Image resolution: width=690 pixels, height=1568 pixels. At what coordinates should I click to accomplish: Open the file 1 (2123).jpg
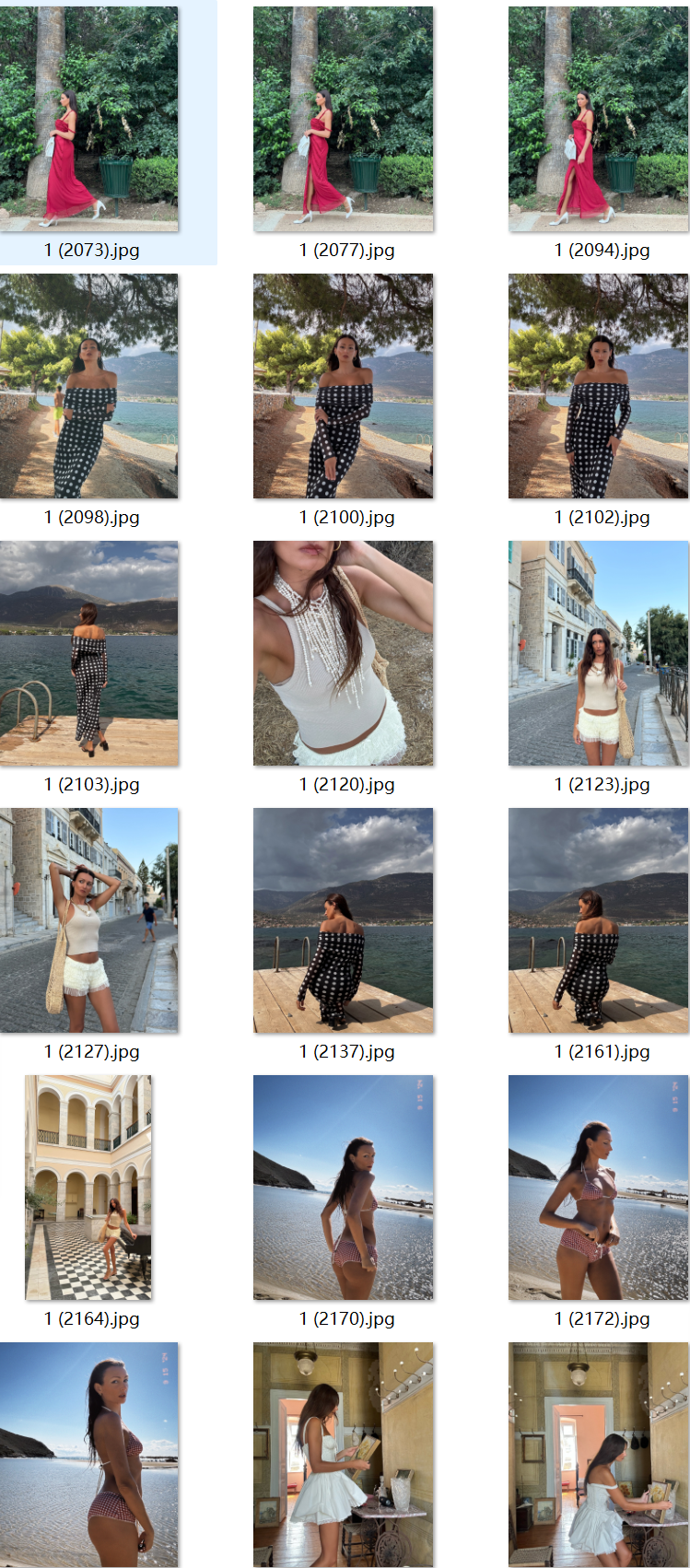598,653
